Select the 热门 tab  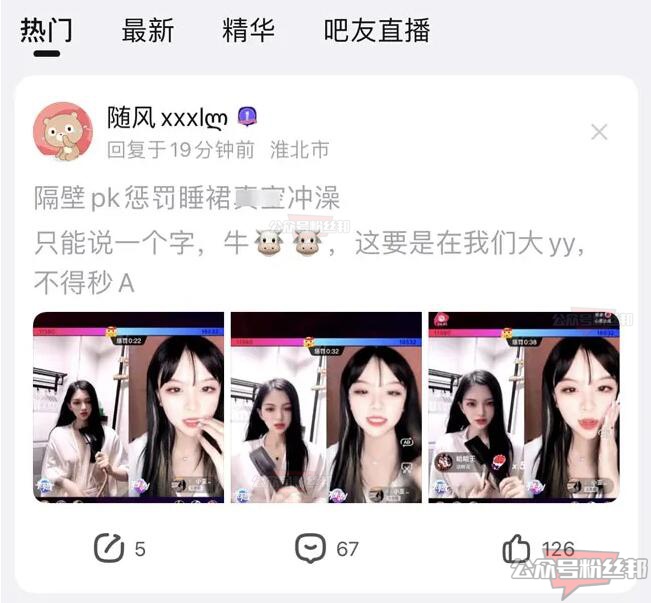point(47,30)
